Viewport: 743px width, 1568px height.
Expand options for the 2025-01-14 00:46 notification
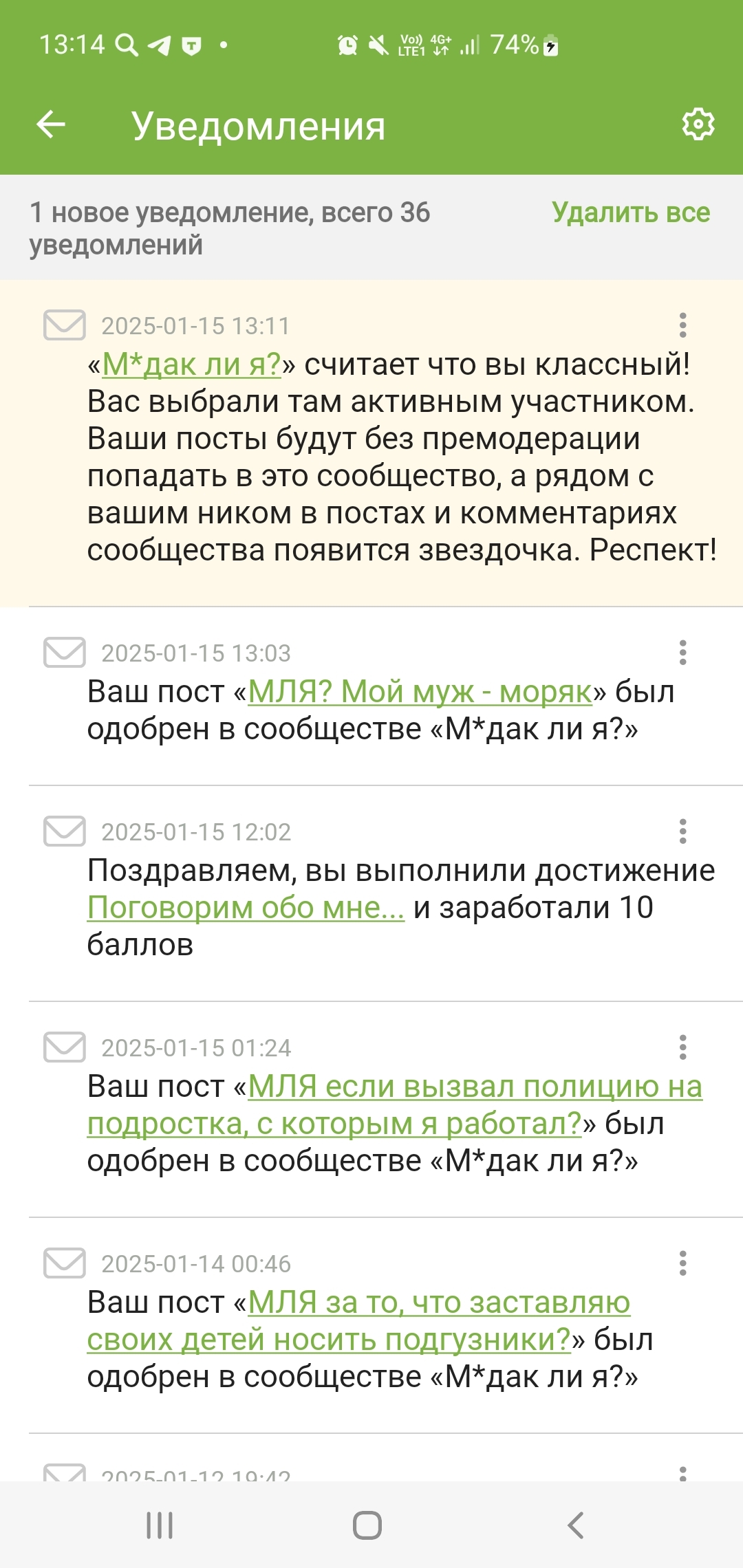pyautogui.click(x=682, y=1263)
